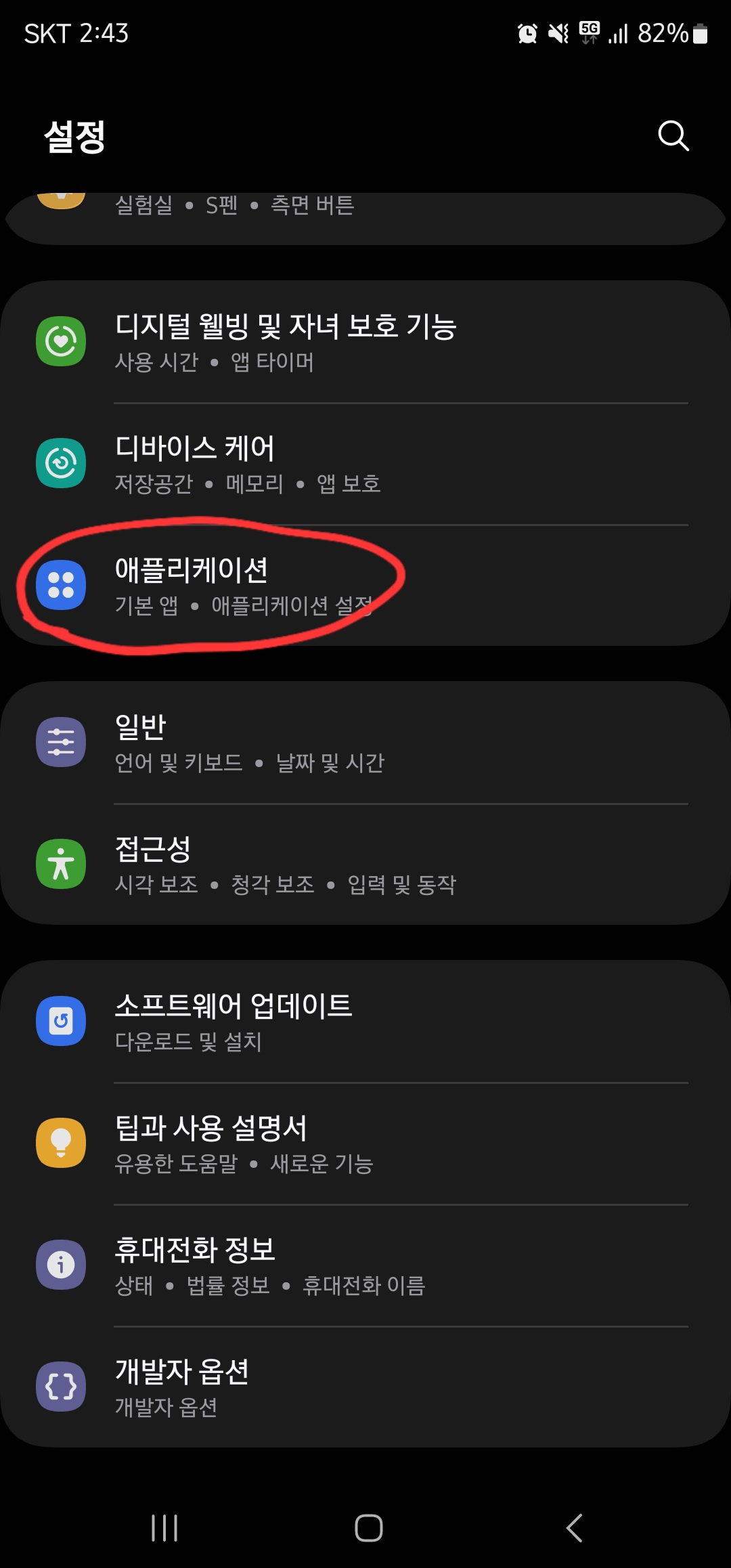731x1568 pixels.
Task: Open 접근성 settings
Action: [365, 865]
